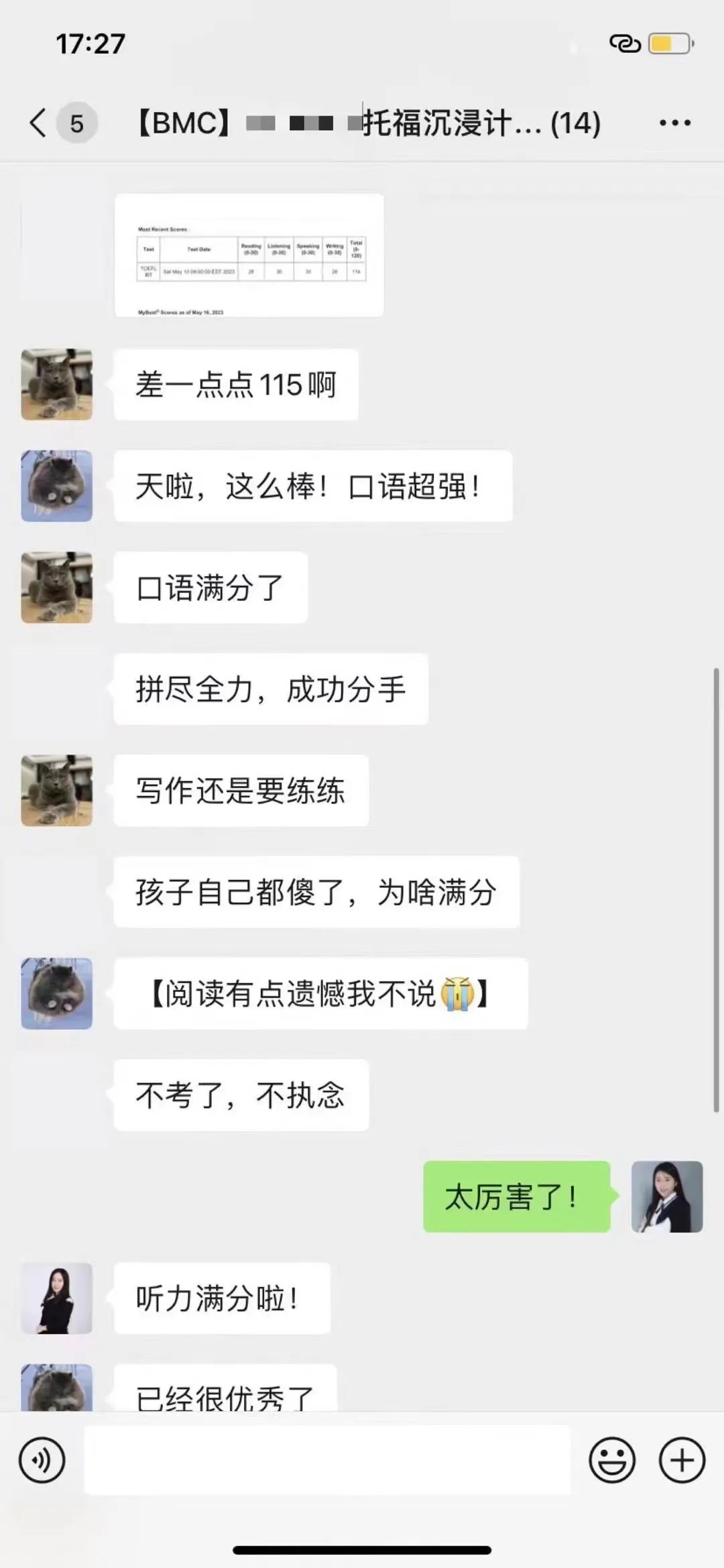Open the plus attachments menu
Screen dimensions: 724x1568
pos(682,1460)
